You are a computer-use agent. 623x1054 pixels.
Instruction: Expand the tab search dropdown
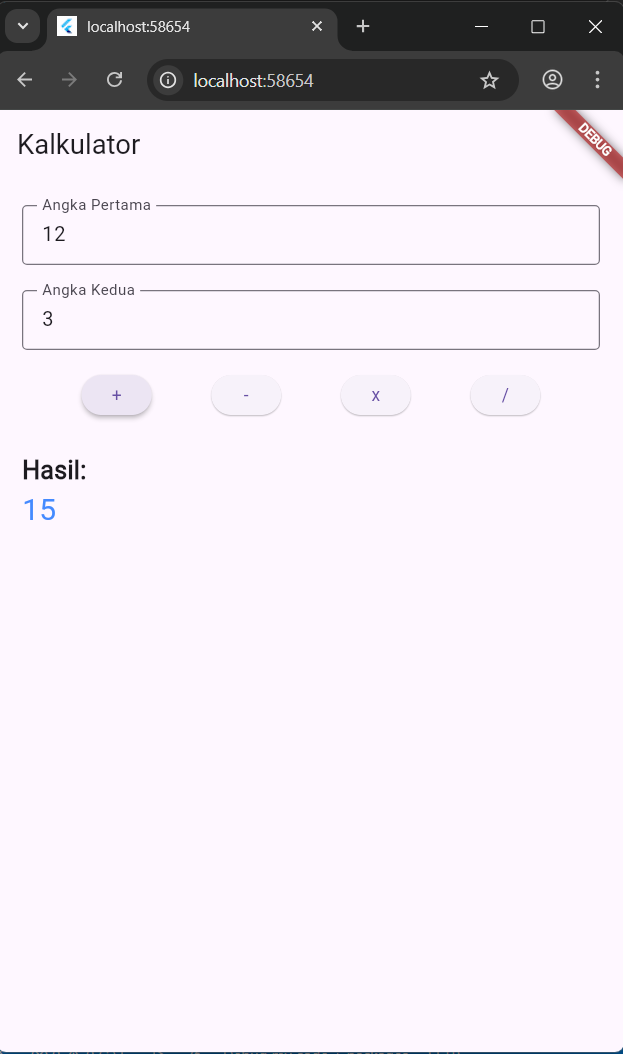[x=22, y=26]
